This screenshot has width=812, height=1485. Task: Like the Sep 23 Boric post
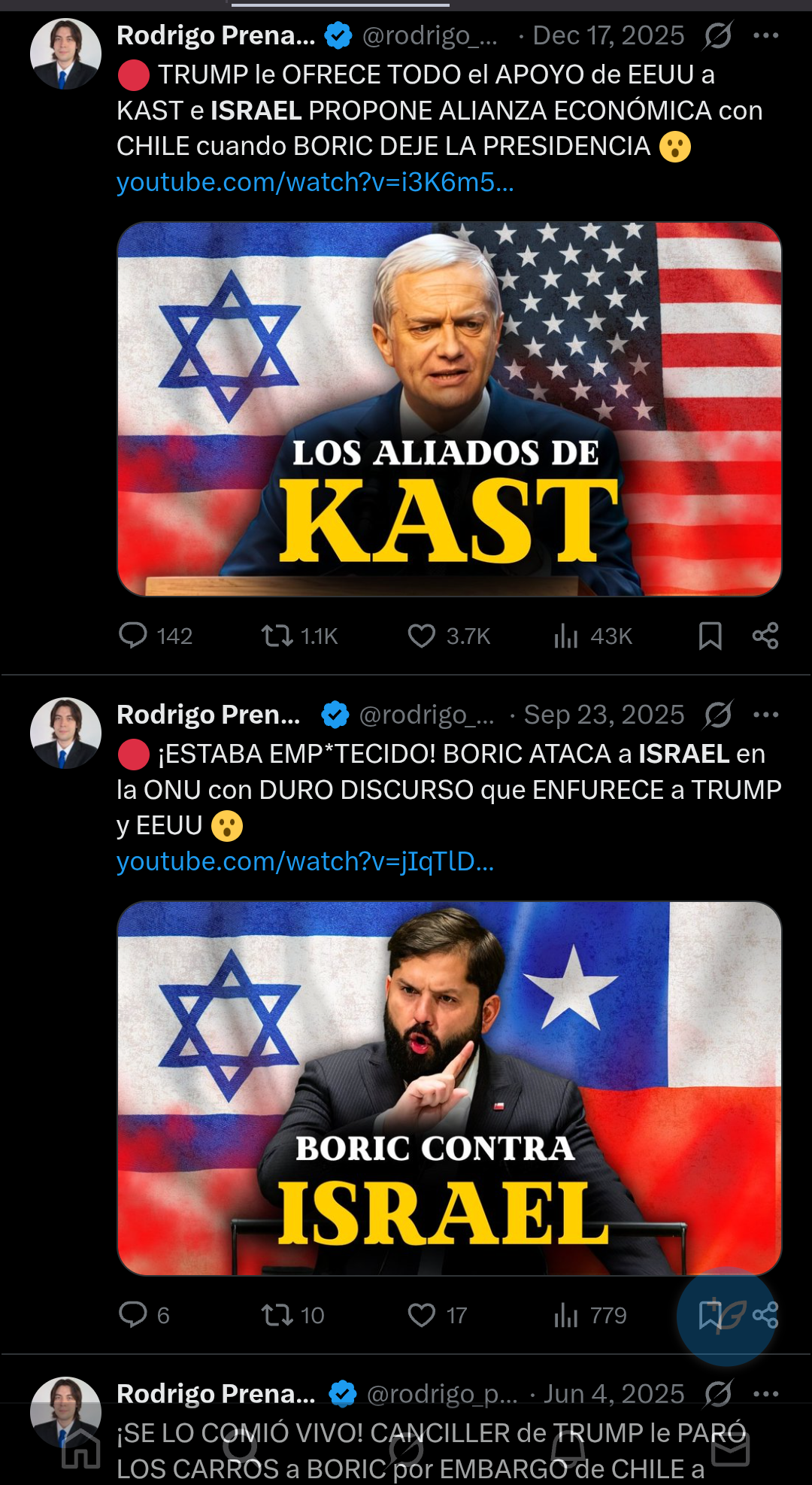[x=421, y=1315]
